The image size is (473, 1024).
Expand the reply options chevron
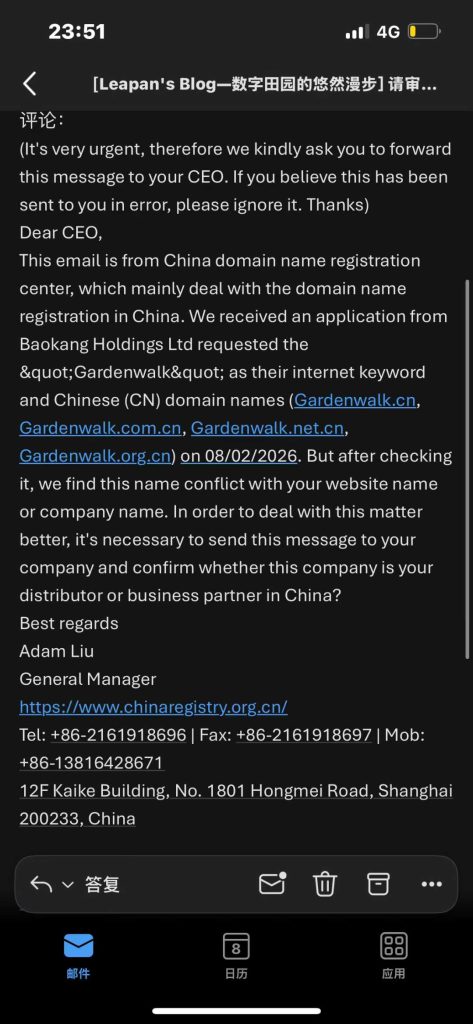(68, 885)
